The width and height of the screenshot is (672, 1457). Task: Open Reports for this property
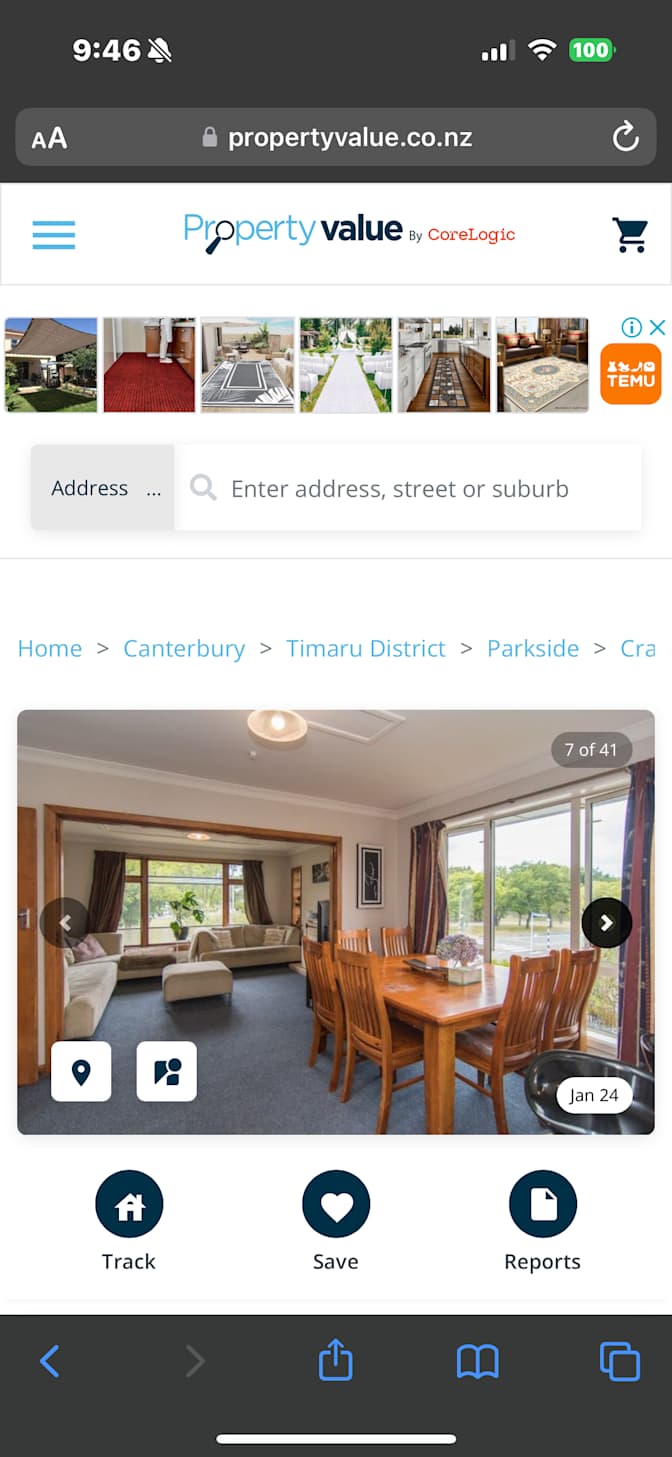click(x=542, y=1222)
